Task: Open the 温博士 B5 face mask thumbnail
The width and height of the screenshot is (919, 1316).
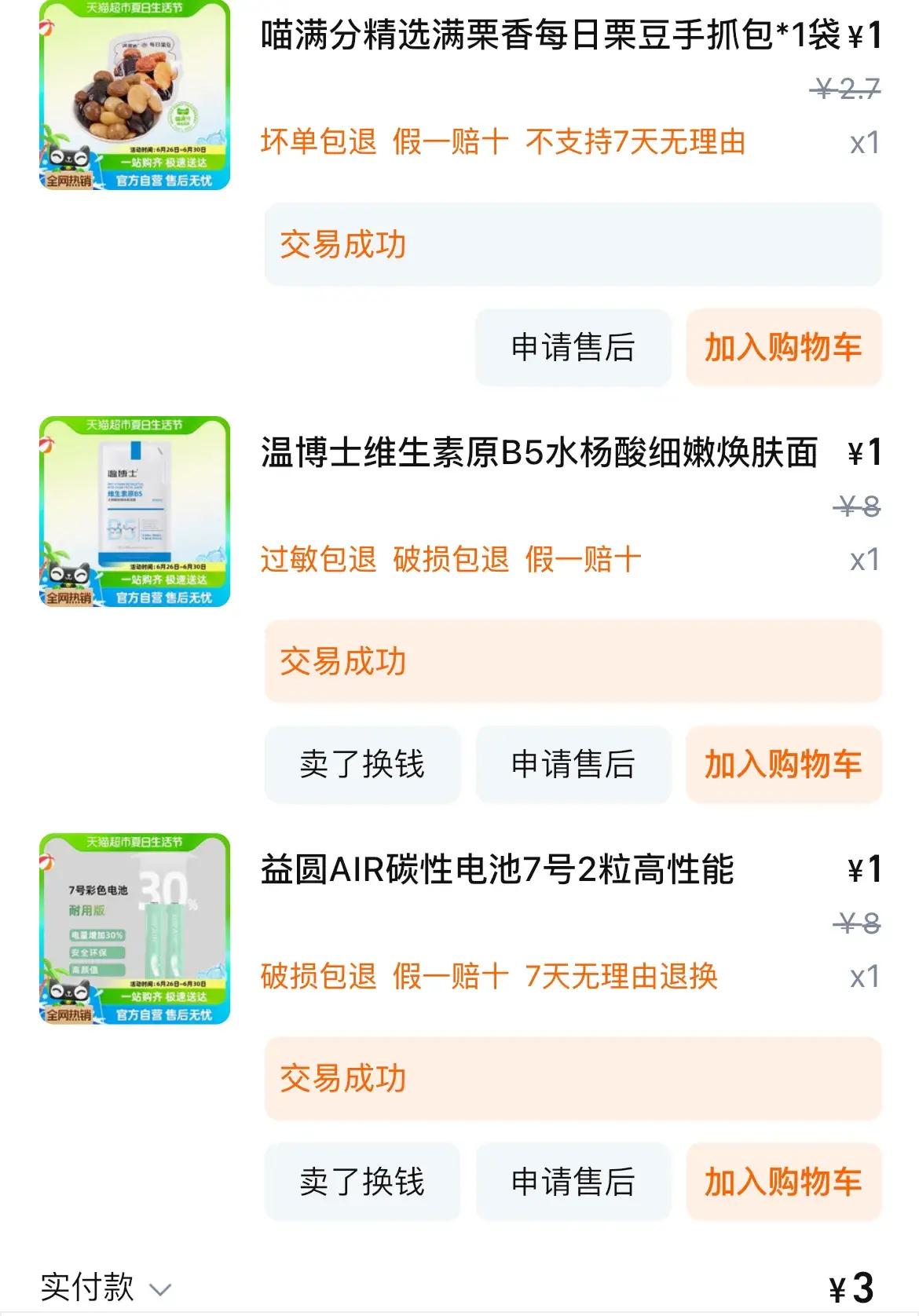Action: tap(134, 511)
